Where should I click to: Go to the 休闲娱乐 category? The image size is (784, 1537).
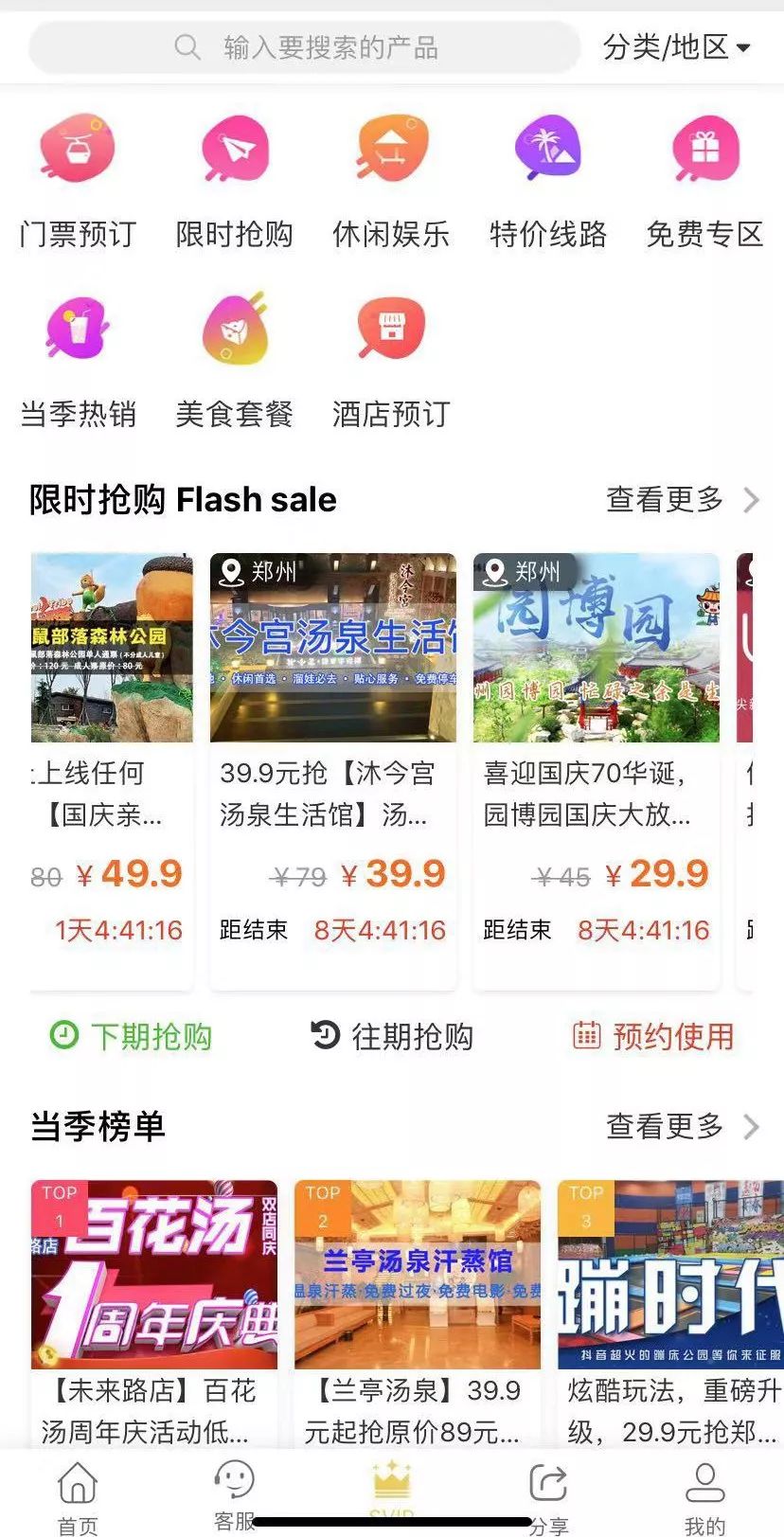(x=391, y=180)
